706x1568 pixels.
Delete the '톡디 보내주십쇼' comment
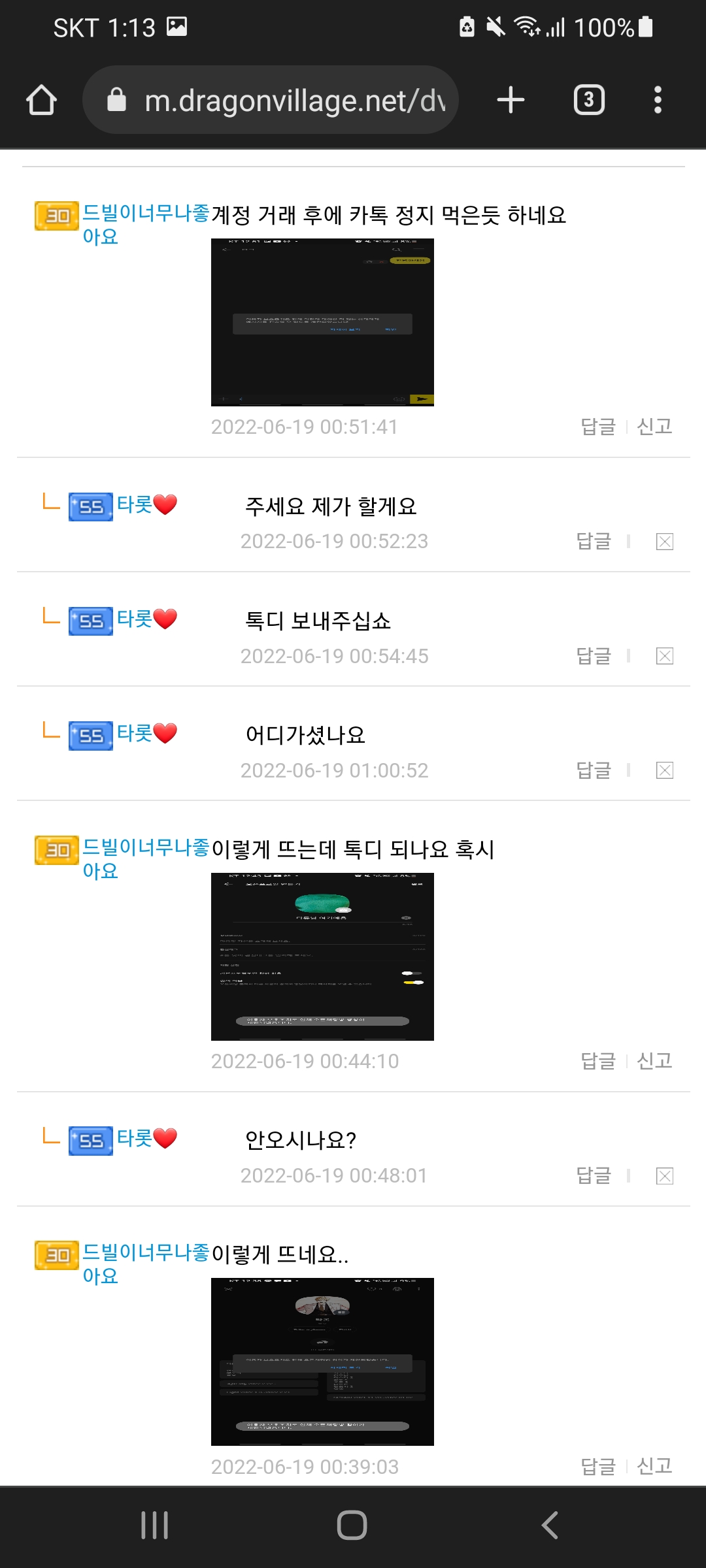664,656
